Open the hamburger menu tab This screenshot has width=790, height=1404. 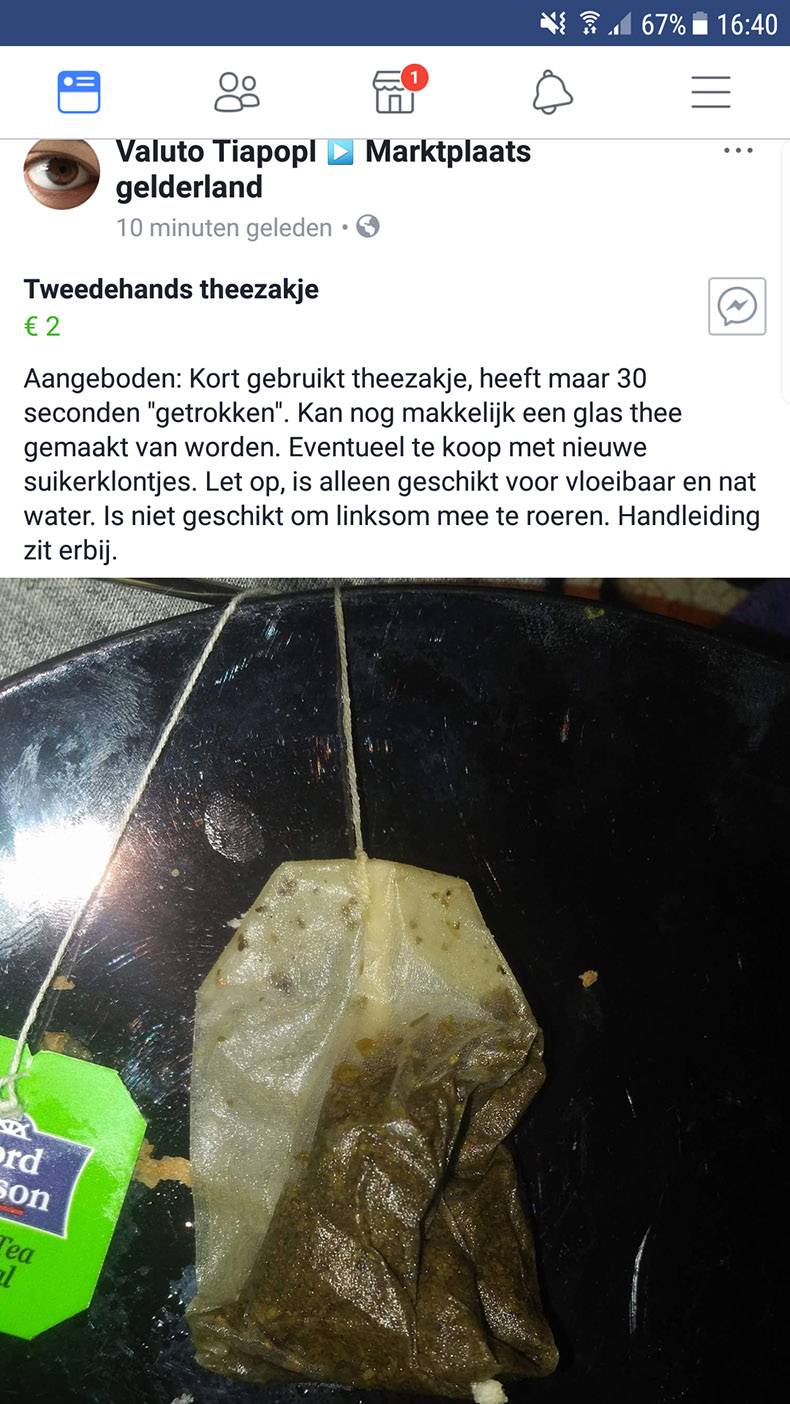711,92
